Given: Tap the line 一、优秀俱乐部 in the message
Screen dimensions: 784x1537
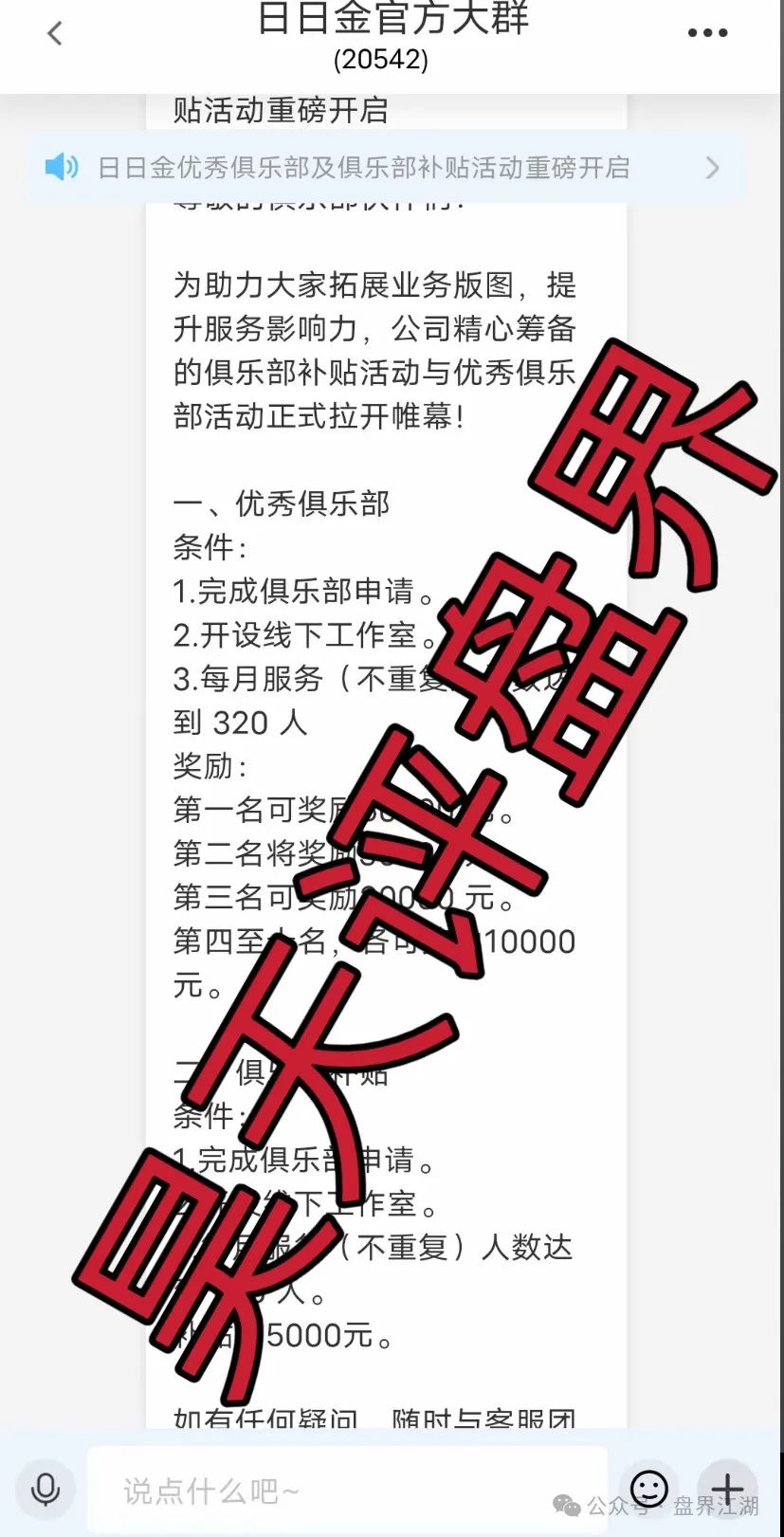Looking at the screenshot, I should click(x=283, y=503).
